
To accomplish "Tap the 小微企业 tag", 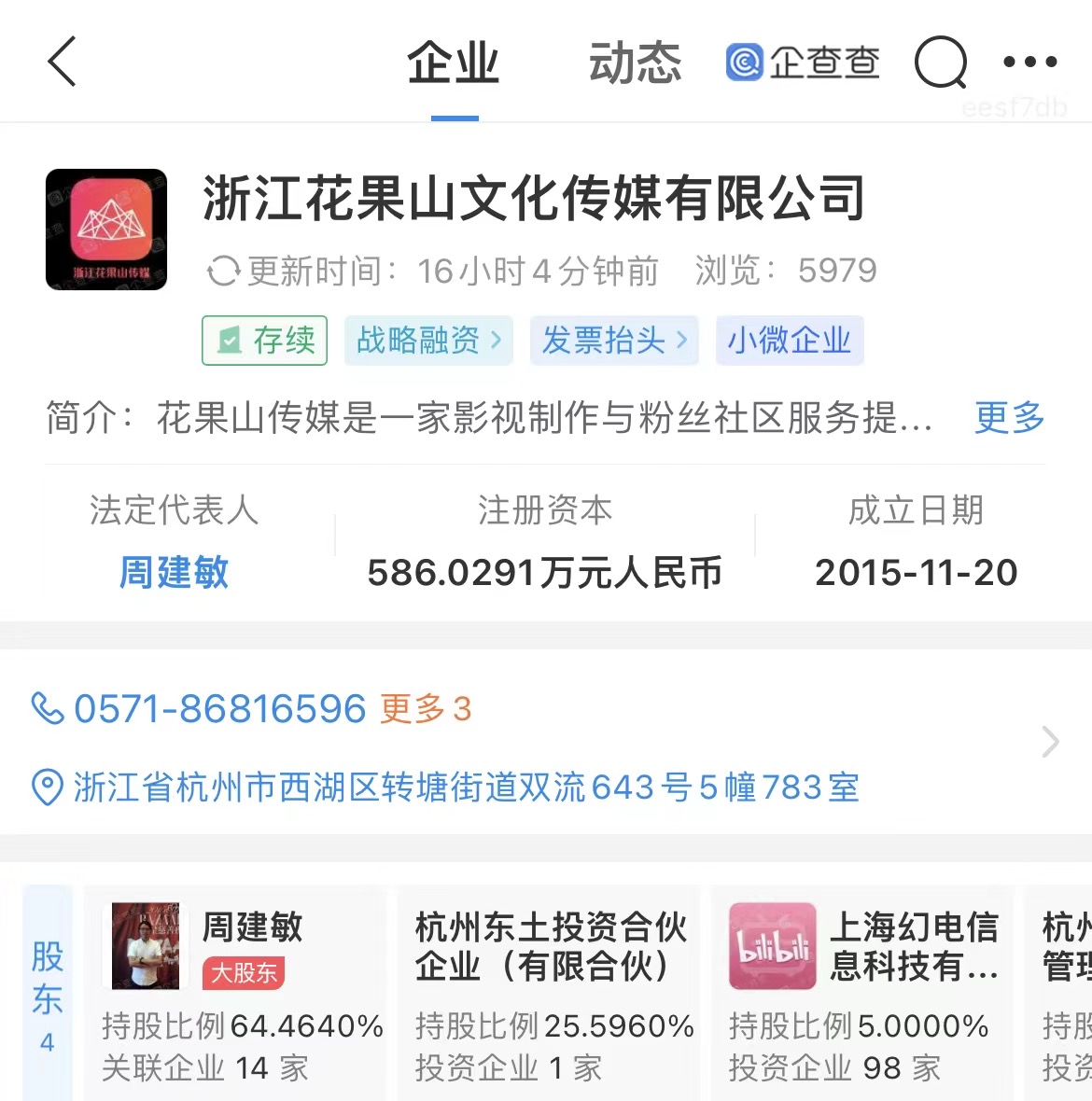I will (x=790, y=340).
